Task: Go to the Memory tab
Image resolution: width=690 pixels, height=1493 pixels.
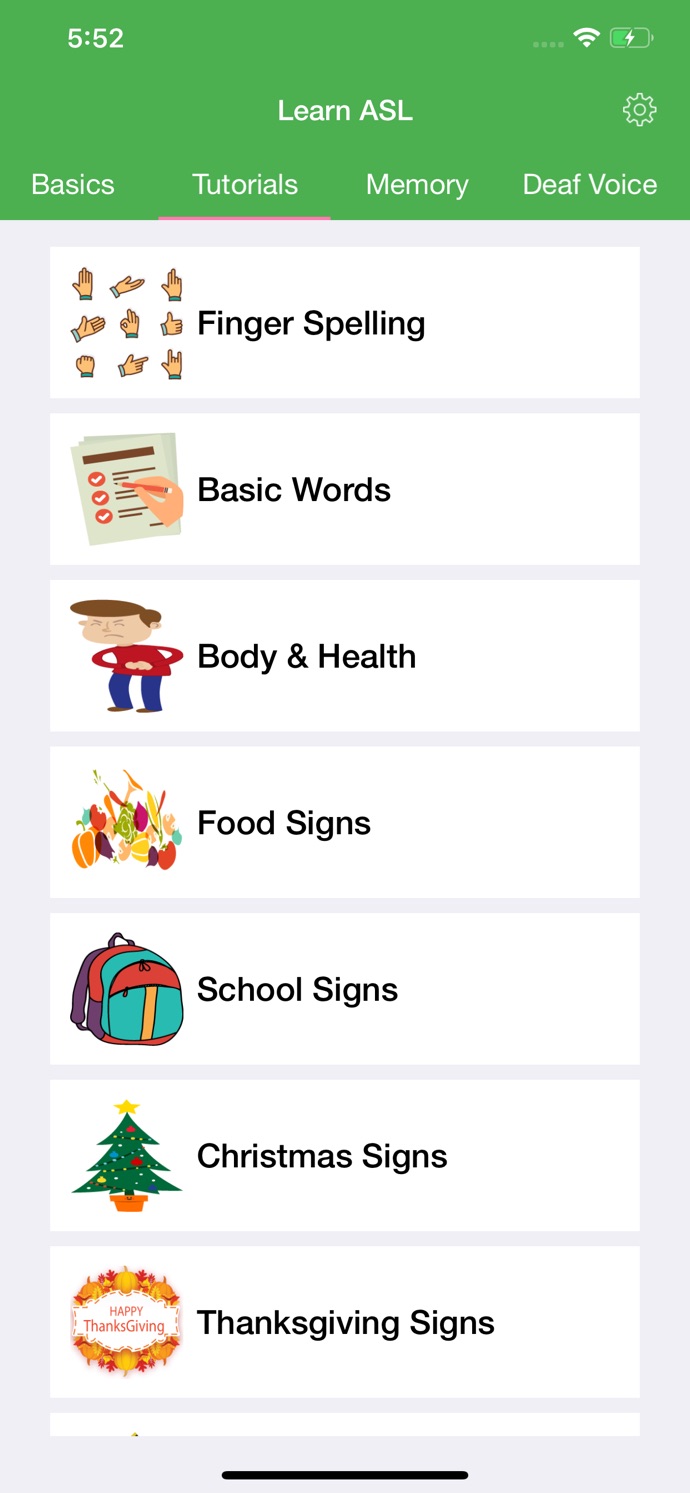Action: click(417, 185)
